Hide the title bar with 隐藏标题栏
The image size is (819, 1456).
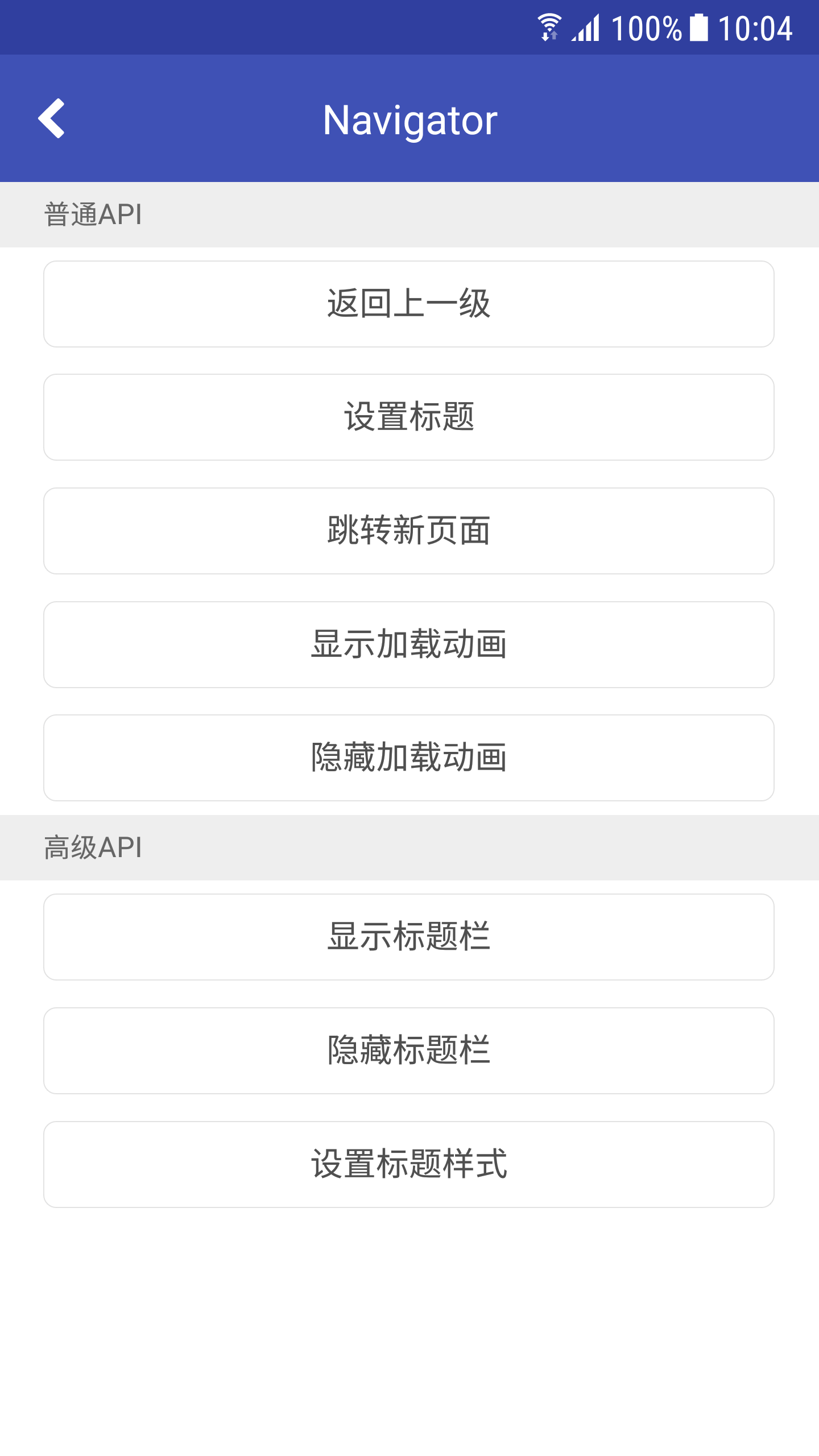(409, 1050)
